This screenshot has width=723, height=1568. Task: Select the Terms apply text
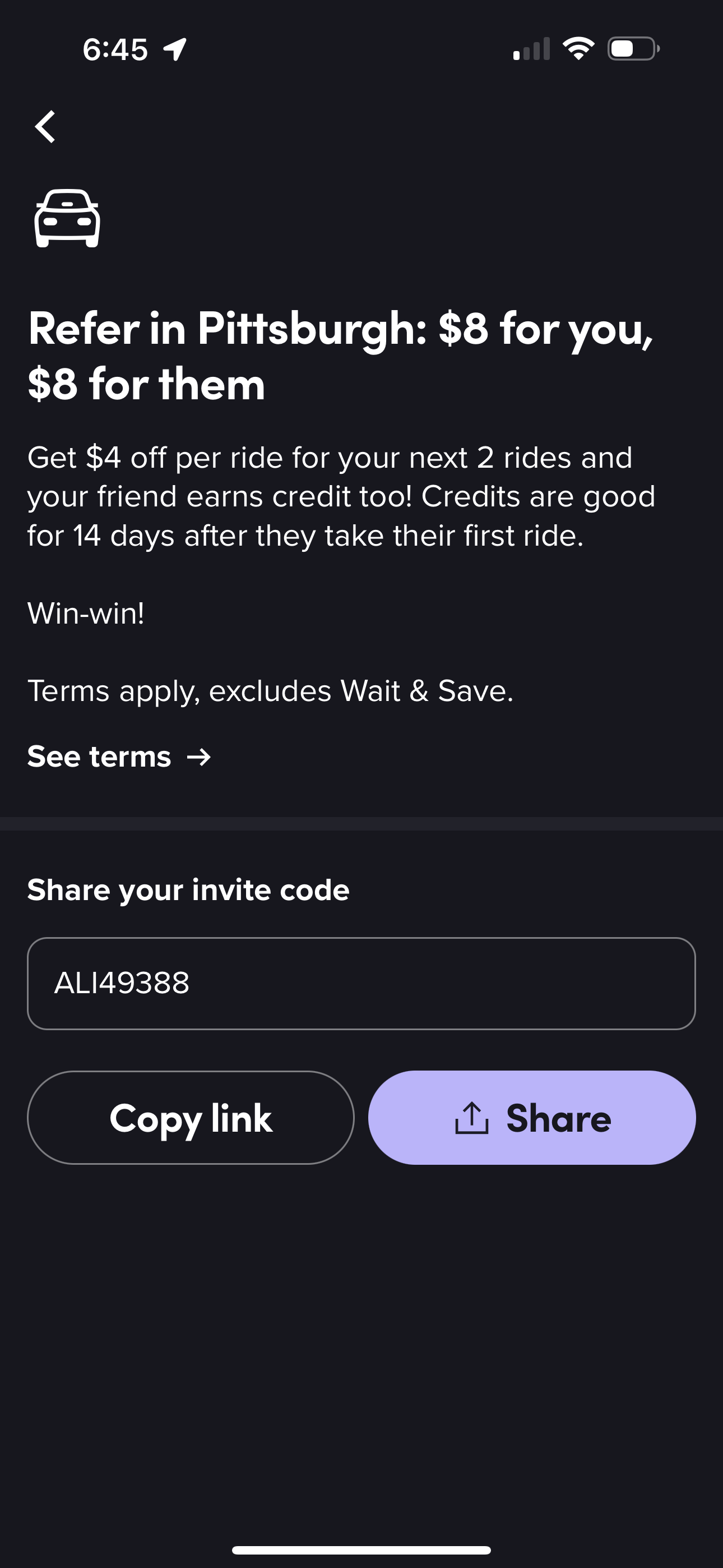[270, 691]
